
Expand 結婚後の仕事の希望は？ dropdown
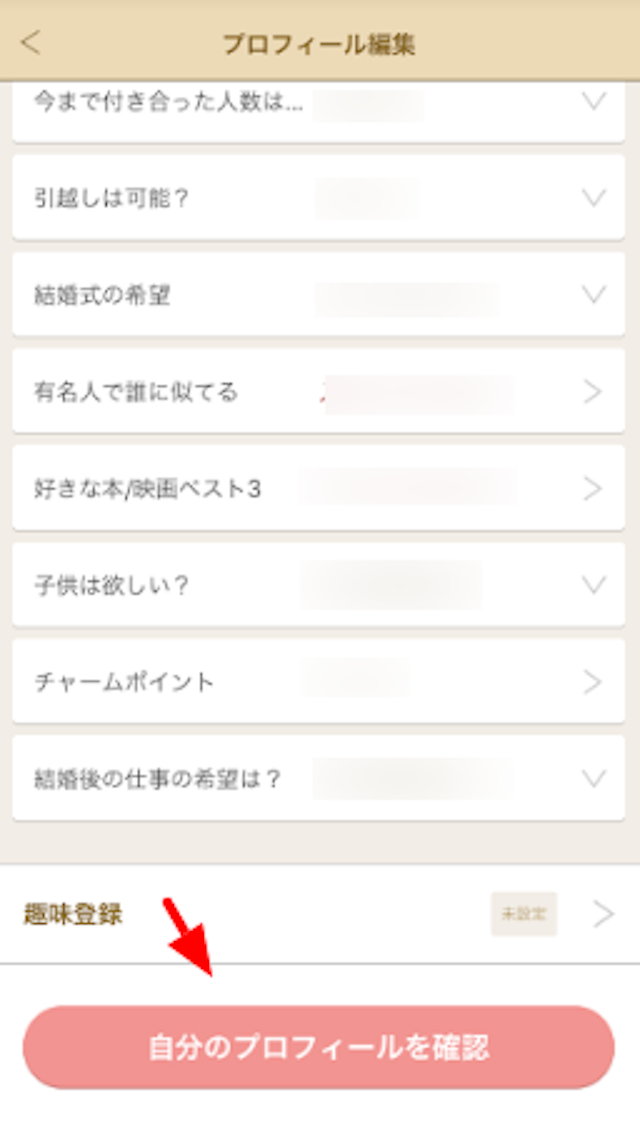point(318,779)
